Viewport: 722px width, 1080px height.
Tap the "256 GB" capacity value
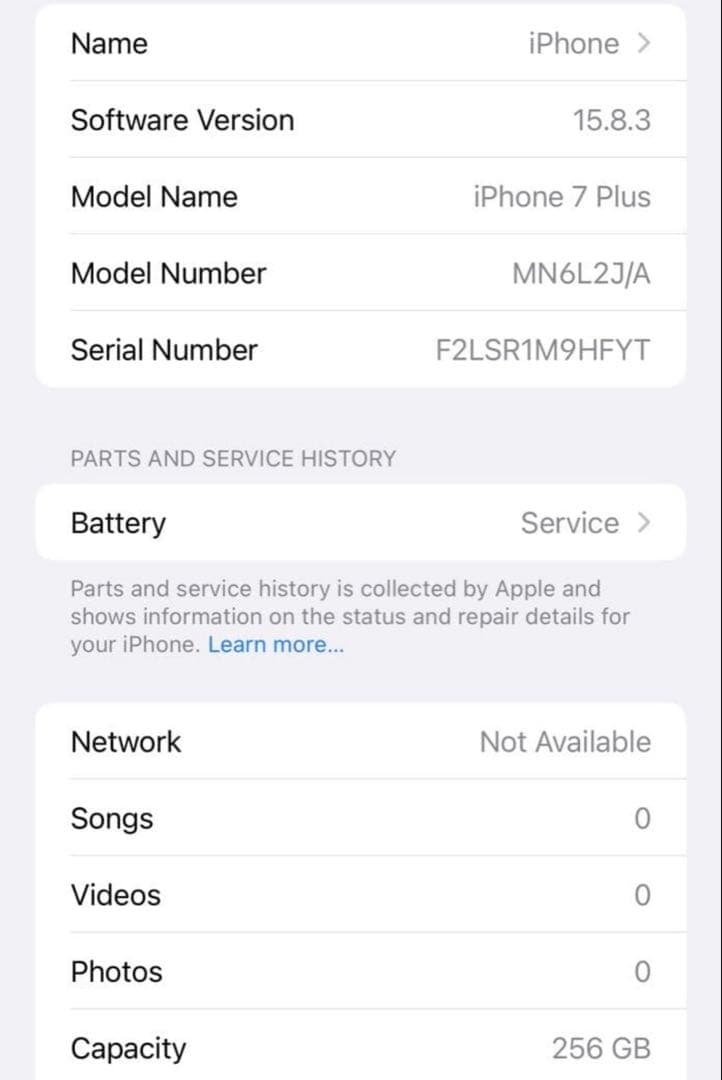pyautogui.click(x=601, y=1048)
